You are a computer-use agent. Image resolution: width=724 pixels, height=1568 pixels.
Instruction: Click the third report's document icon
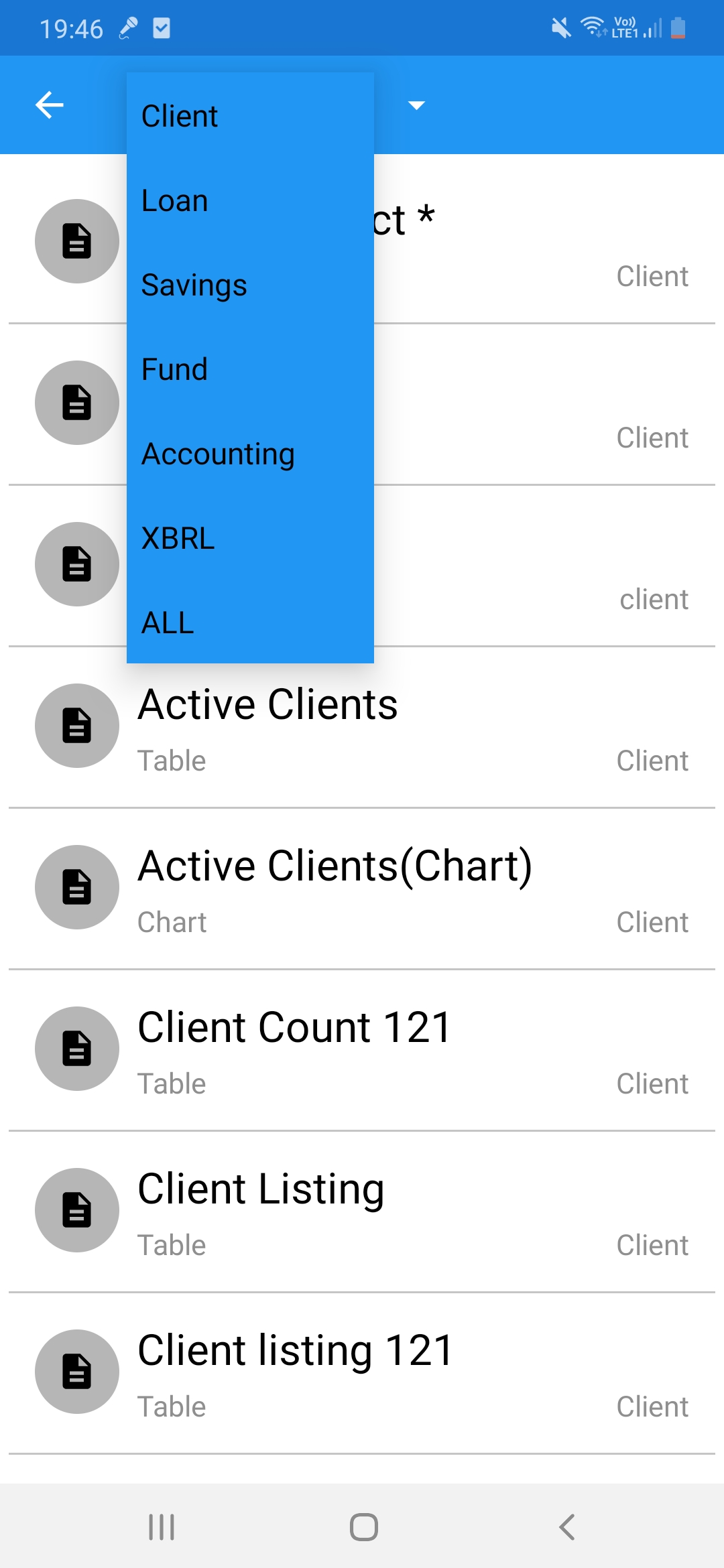76,564
